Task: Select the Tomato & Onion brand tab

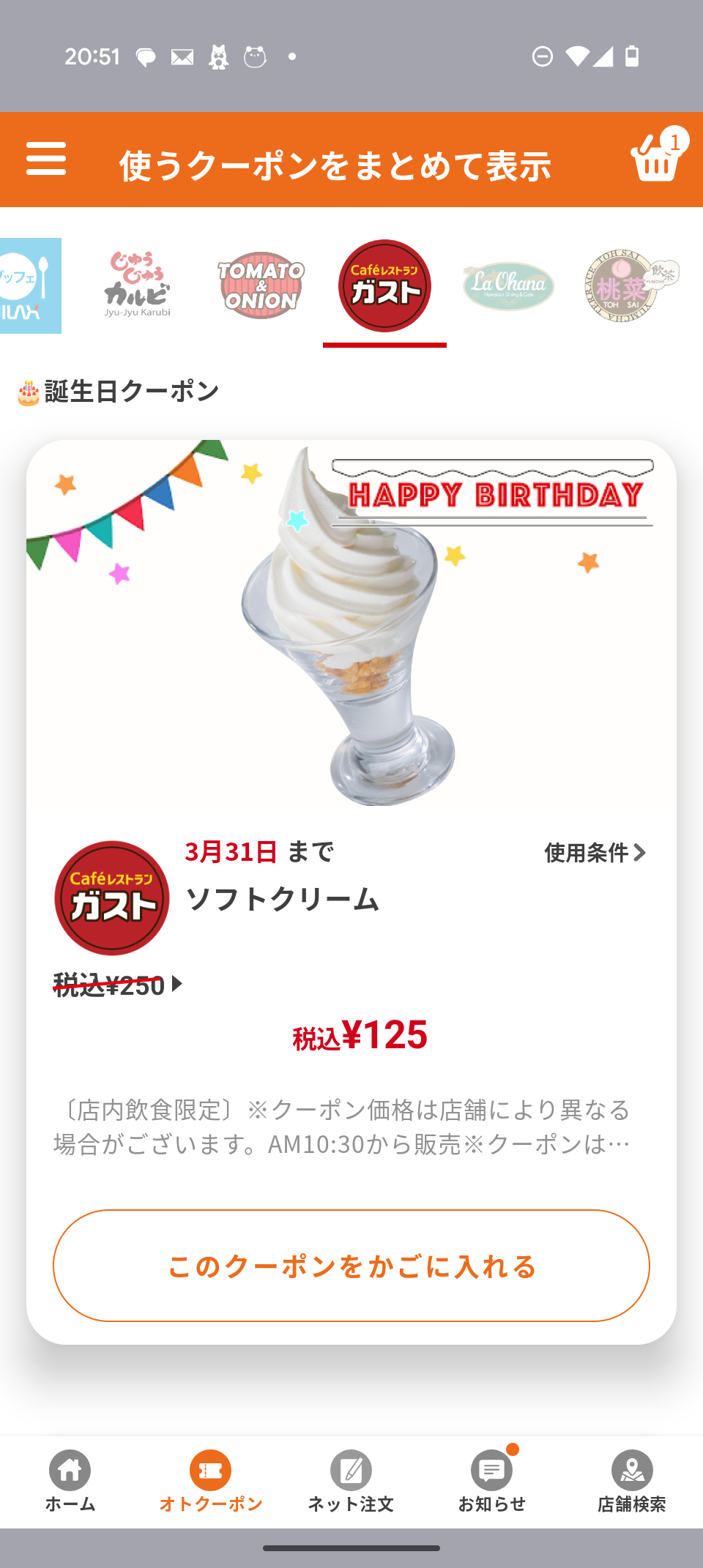Action: coord(261,285)
